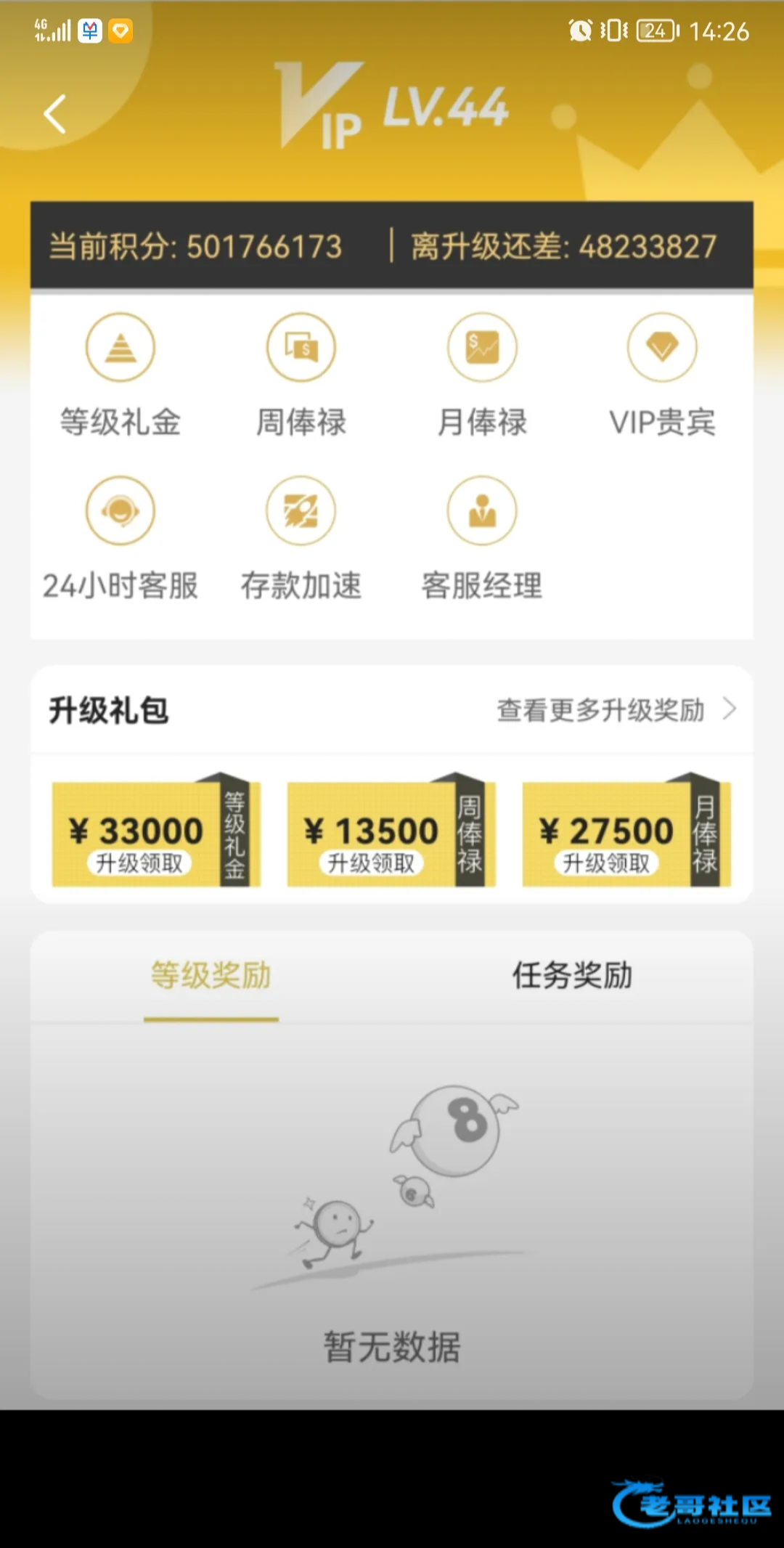Screen dimensions: 784x1548
Task: Claim the ¥33000 等级礼金 upgrade reward
Action: click(139, 863)
